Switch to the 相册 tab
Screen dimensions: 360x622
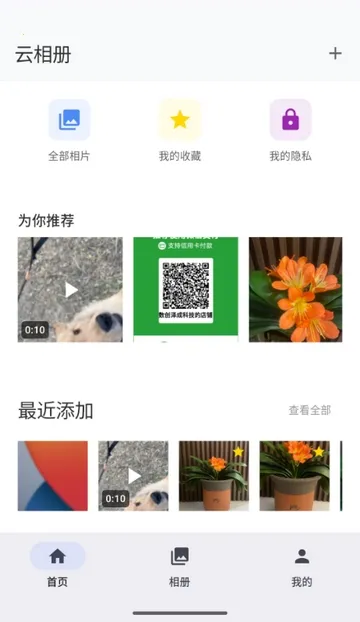tap(180, 565)
